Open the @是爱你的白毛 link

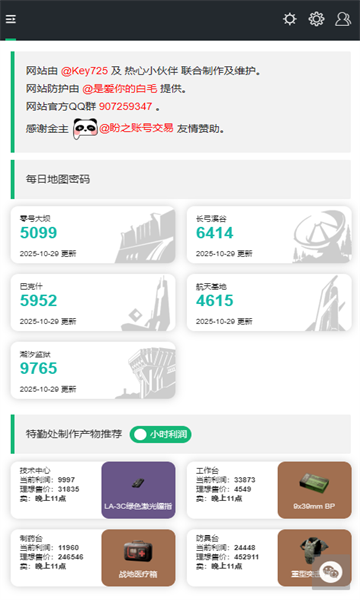[x=120, y=89]
